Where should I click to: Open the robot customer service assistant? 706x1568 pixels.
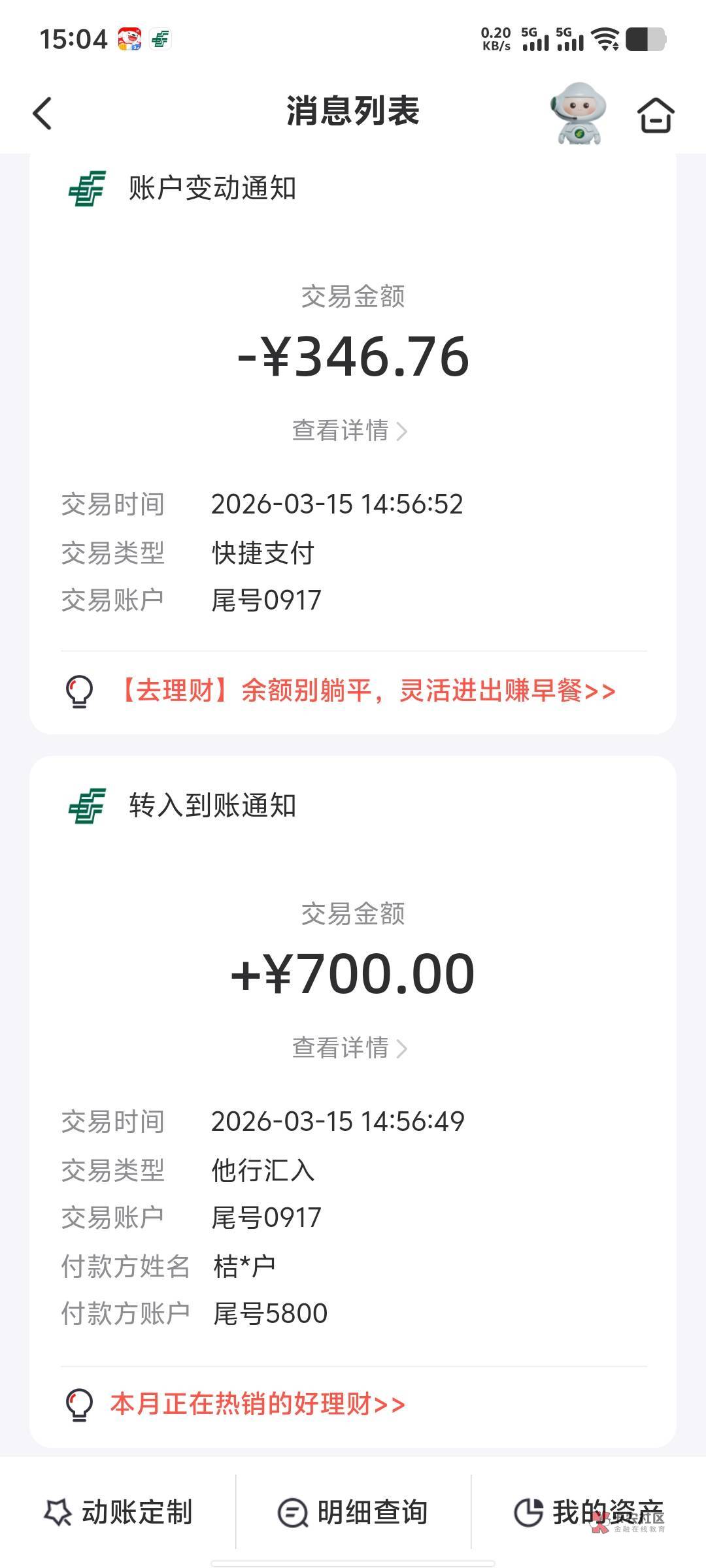(578, 113)
